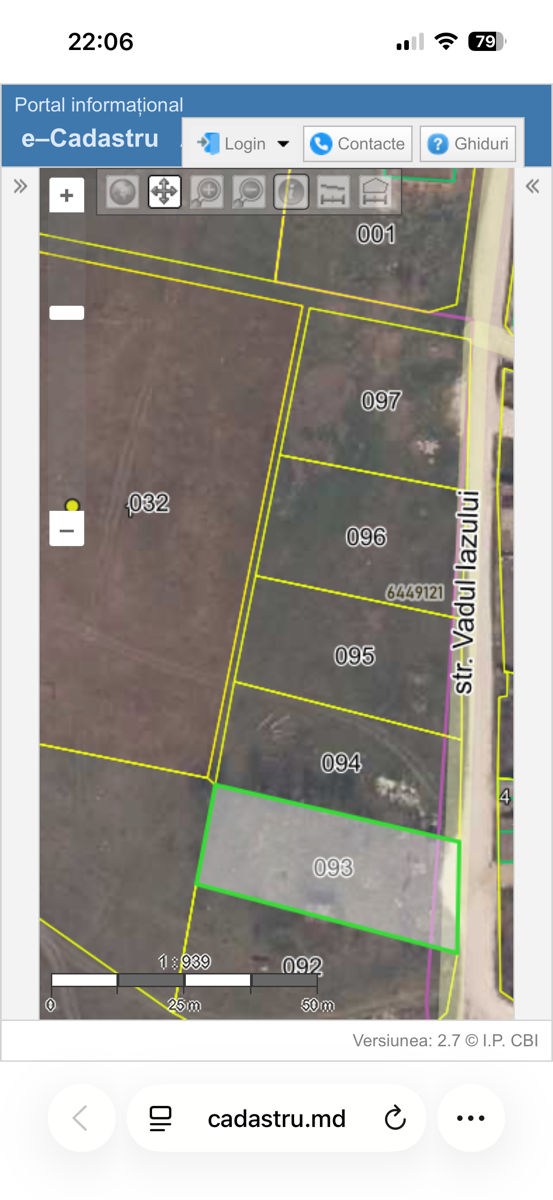This screenshot has width=553, height=1200.
Task: Select the measure area tool
Action: 375,191
